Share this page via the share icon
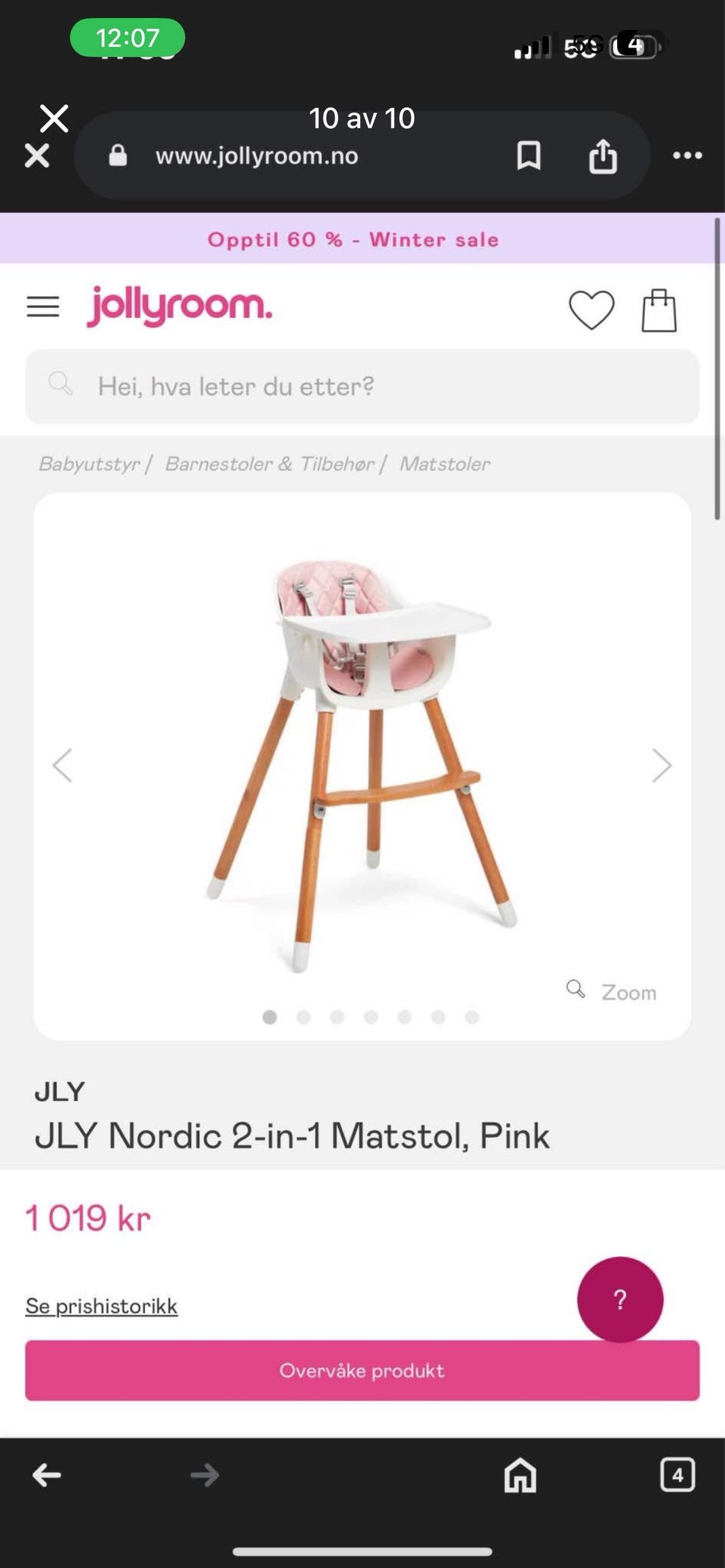This screenshot has height=1568, width=725. tap(603, 156)
